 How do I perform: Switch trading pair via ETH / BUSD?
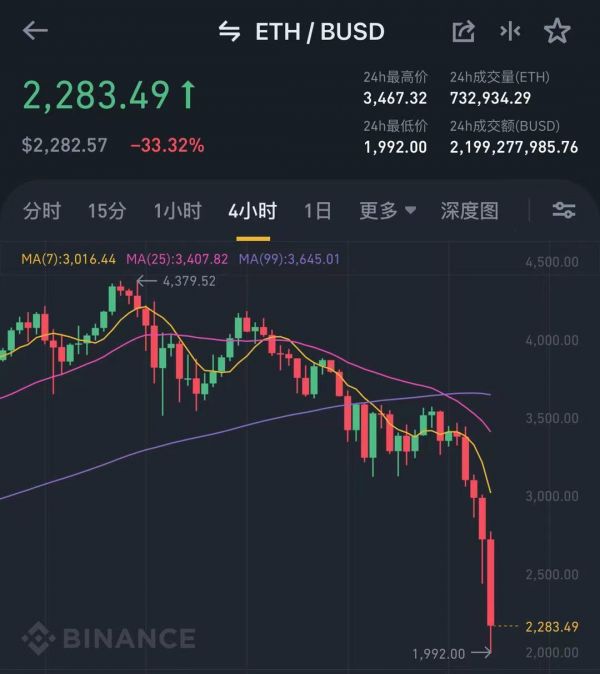[x=302, y=31]
